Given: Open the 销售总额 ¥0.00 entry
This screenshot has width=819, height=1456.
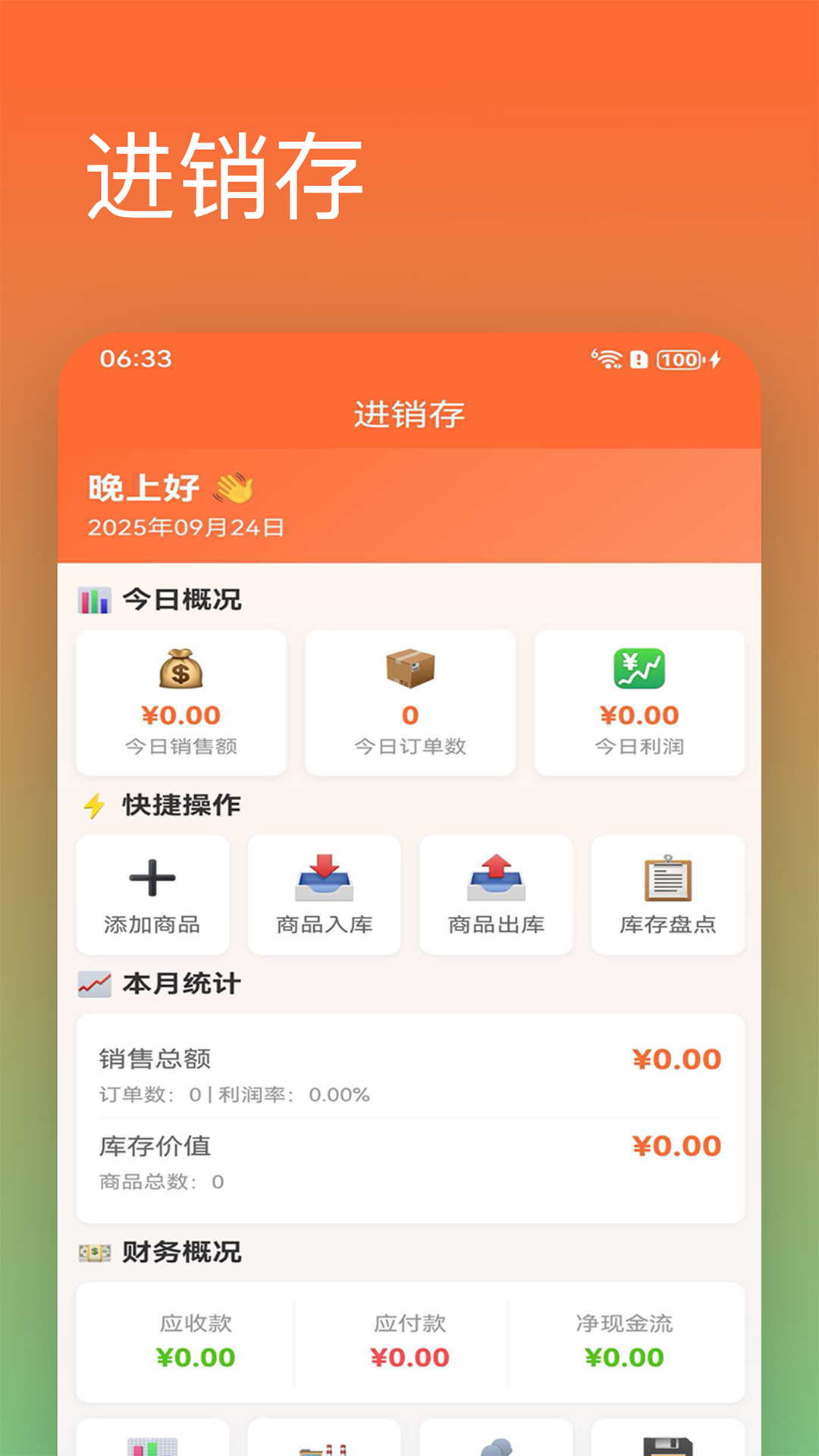Looking at the screenshot, I should point(409,1058).
